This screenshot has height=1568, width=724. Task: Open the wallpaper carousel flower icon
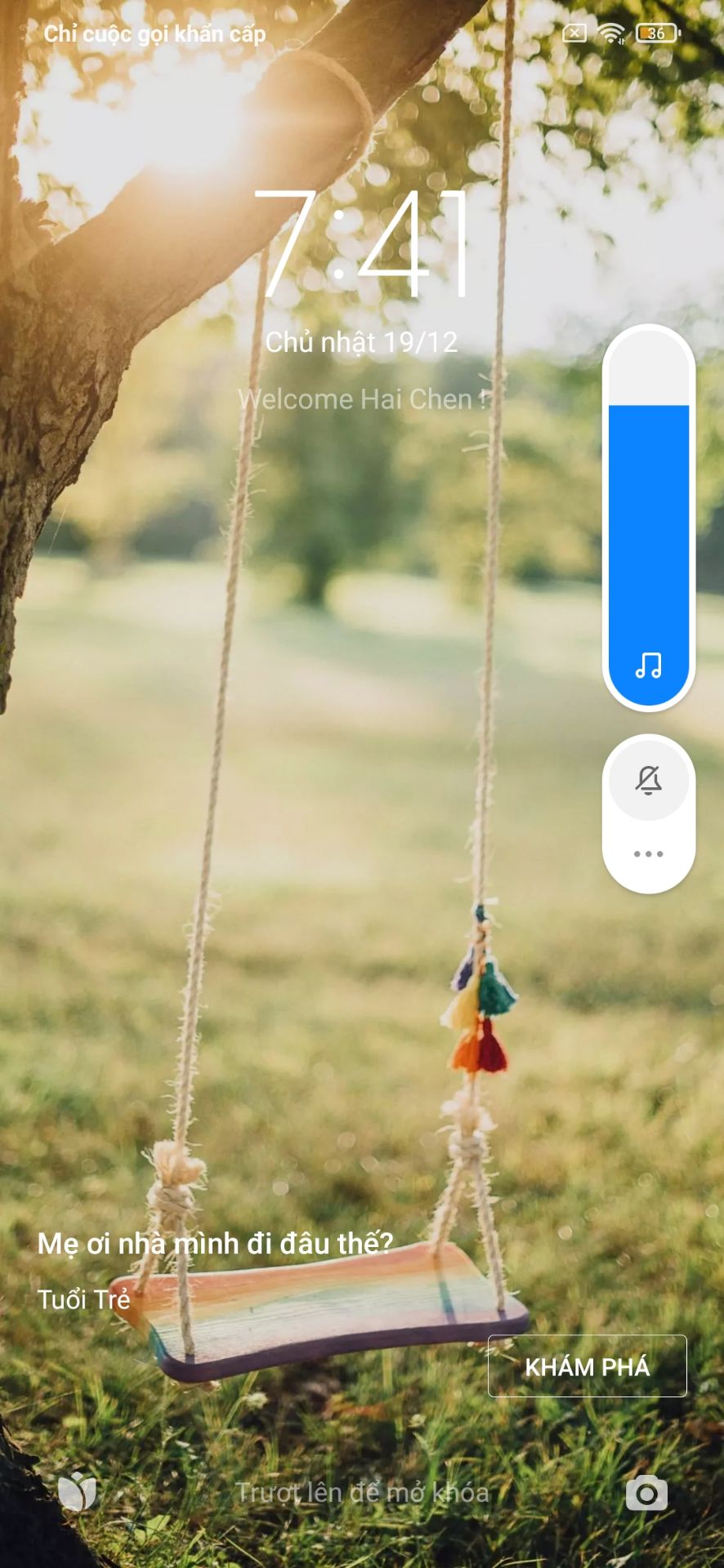pyautogui.click(x=78, y=1491)
